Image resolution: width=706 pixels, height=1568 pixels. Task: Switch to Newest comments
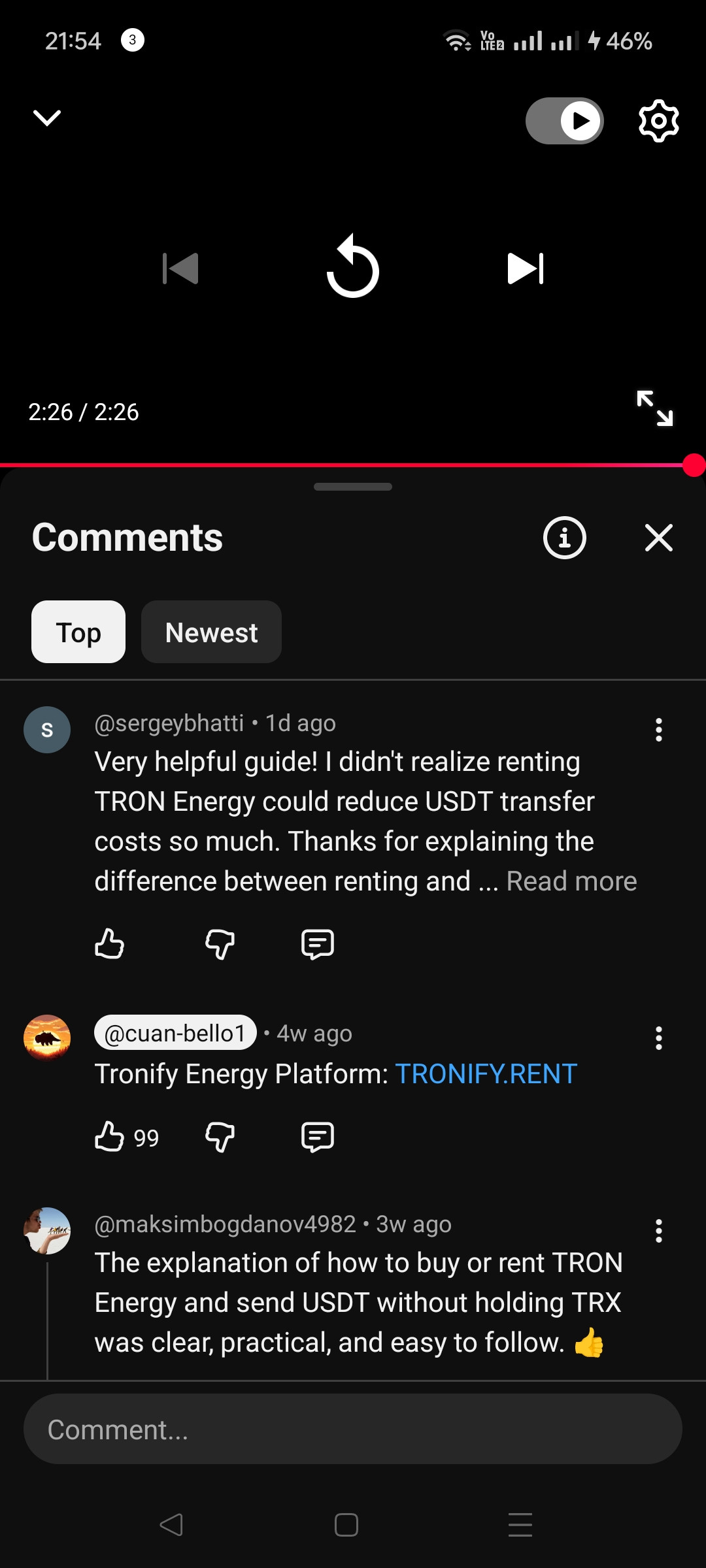tap(211, 632)
